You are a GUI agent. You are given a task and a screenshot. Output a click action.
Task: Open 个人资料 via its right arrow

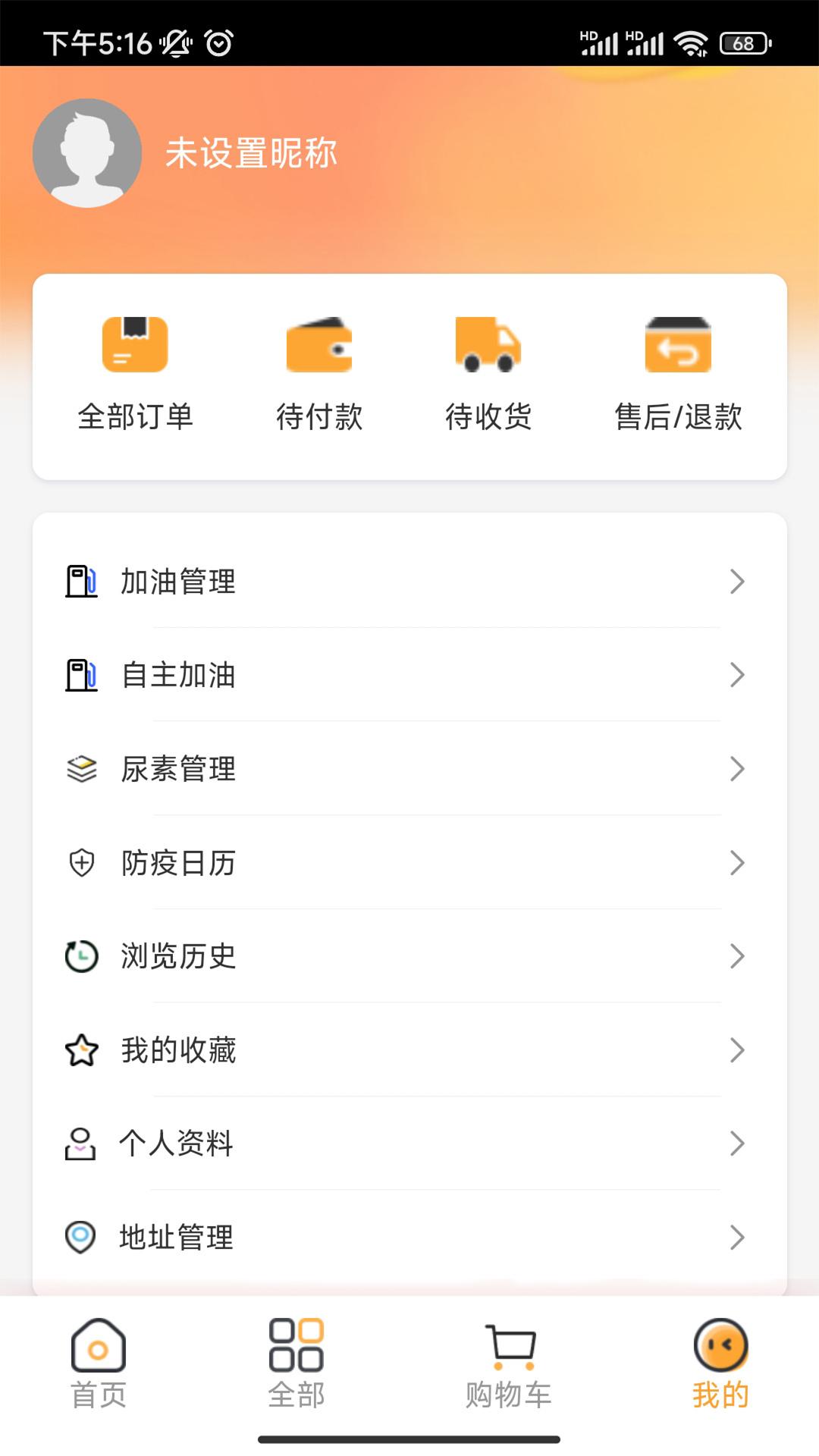(736, 1144)
